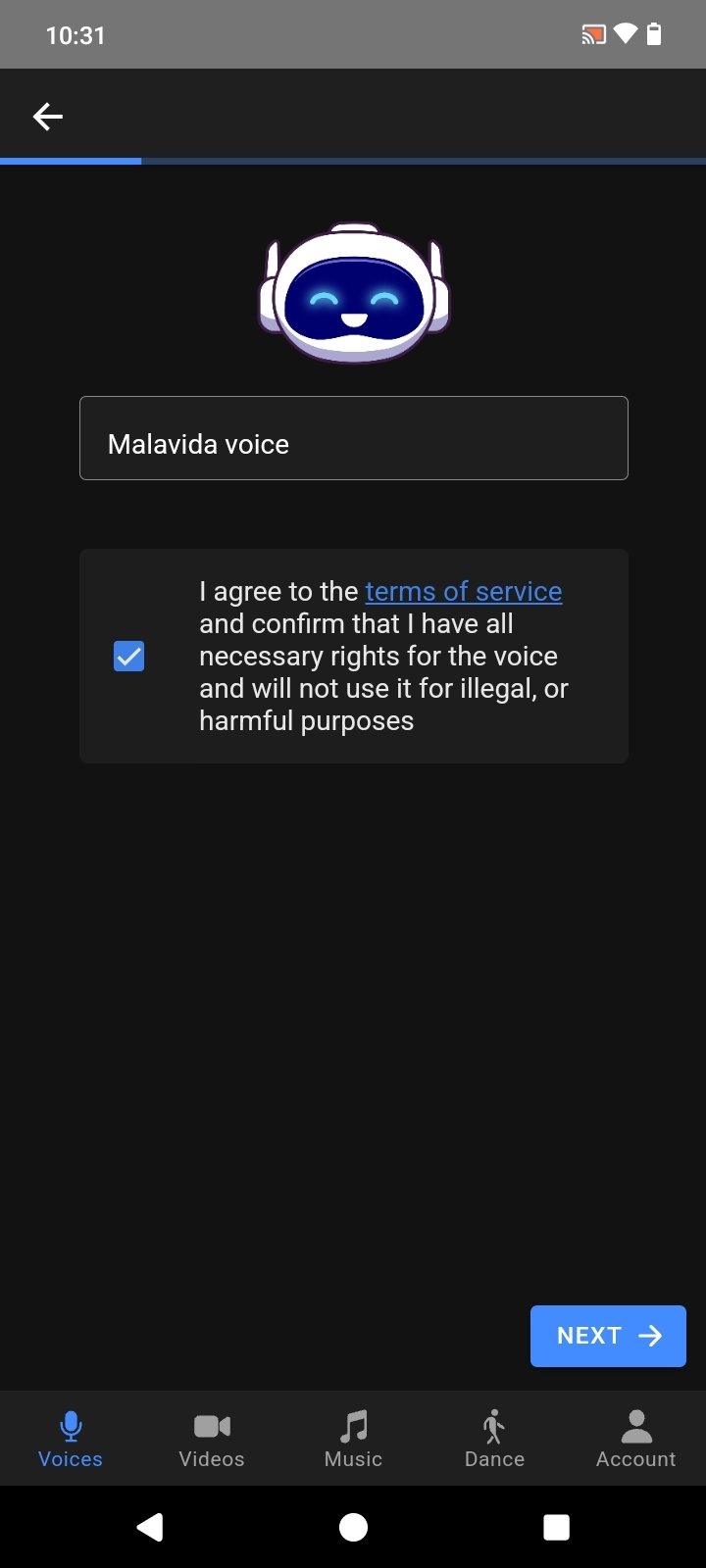This screenshot has height=1568, width=706.
Task: Go back using the top arrow
Action: click(x=47, y=118)
